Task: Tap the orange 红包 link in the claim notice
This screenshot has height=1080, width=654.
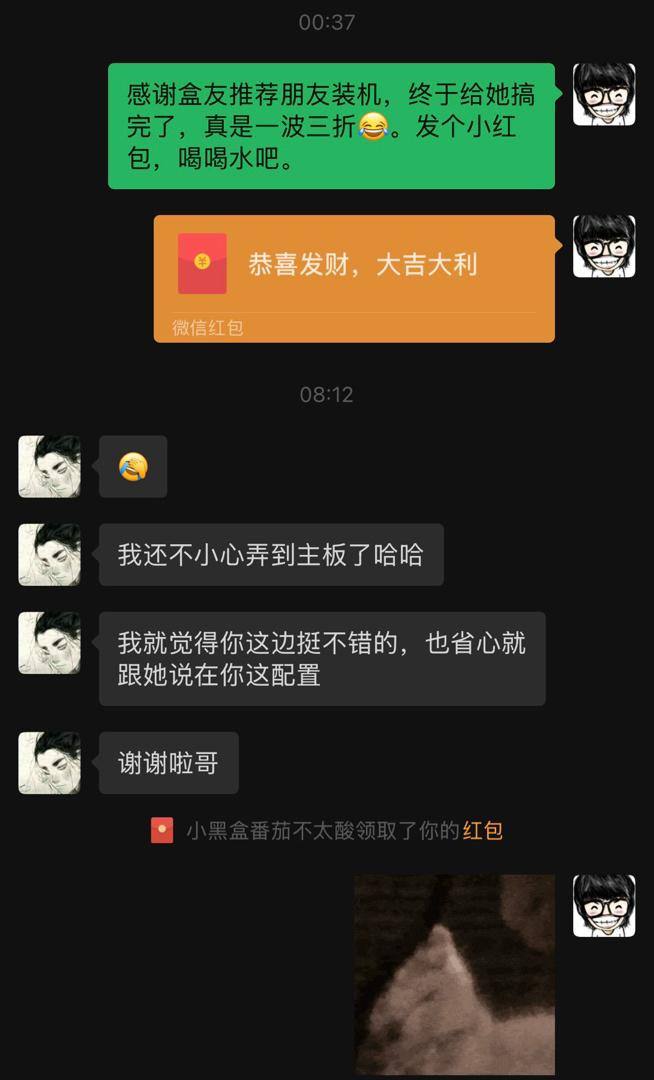Action: 482,830
